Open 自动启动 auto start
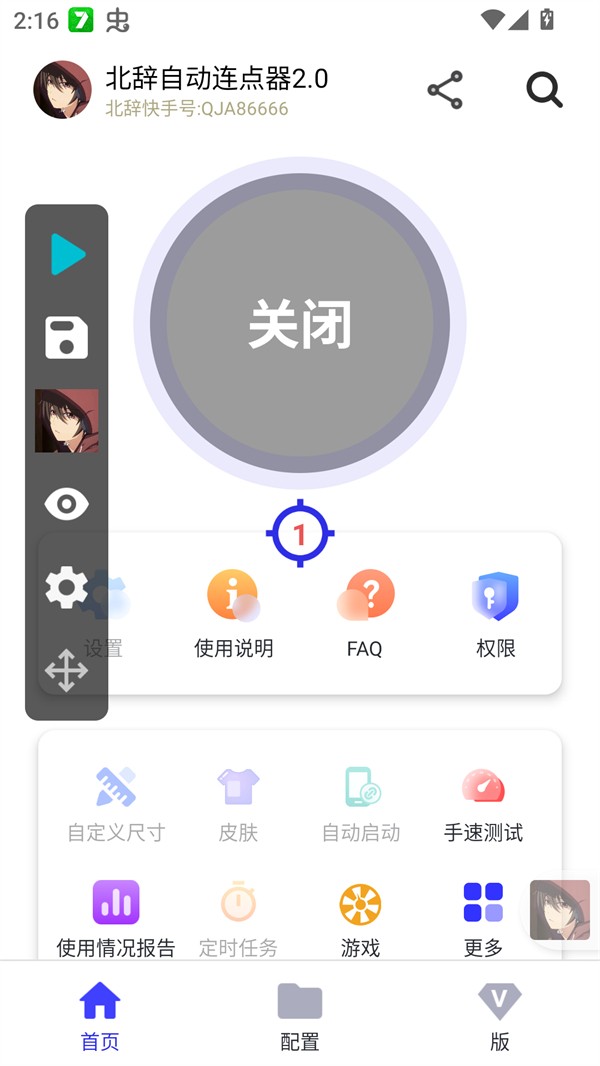This screenshot has width=600, height=1066. (361, 803)
